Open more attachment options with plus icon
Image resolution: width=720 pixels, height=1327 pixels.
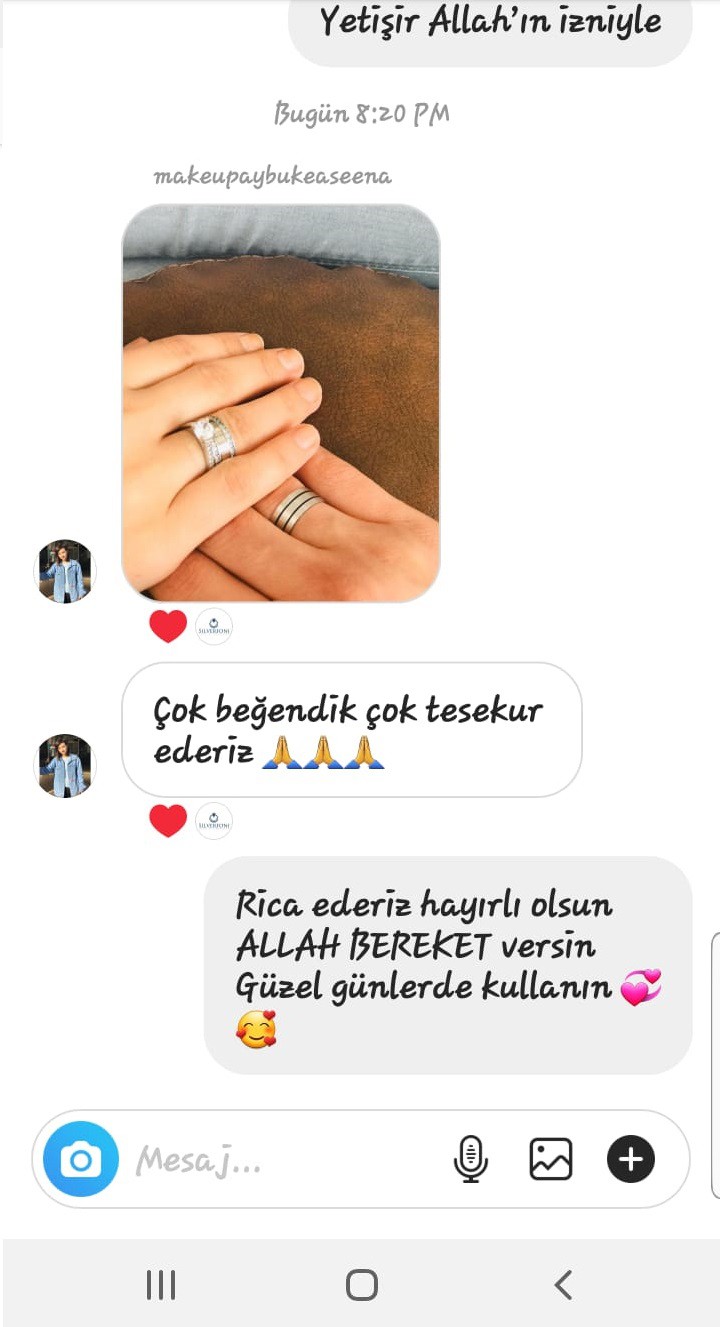[x=630, y=1160]
